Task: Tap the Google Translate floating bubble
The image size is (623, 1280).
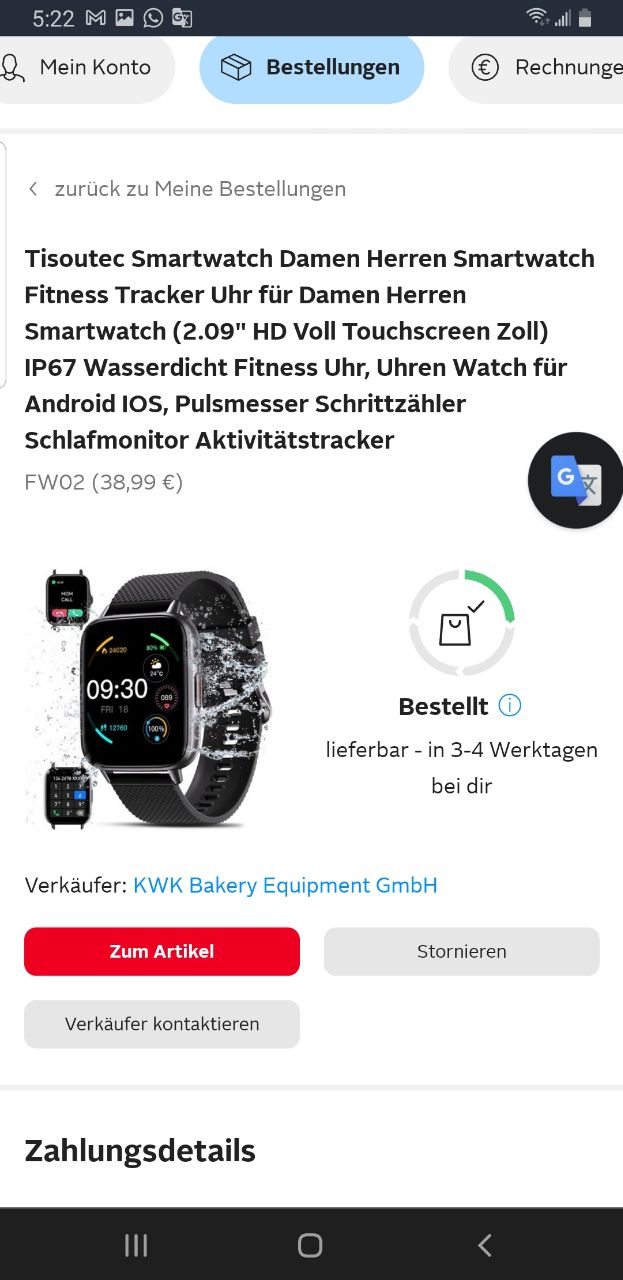Action: click(576, 481)
